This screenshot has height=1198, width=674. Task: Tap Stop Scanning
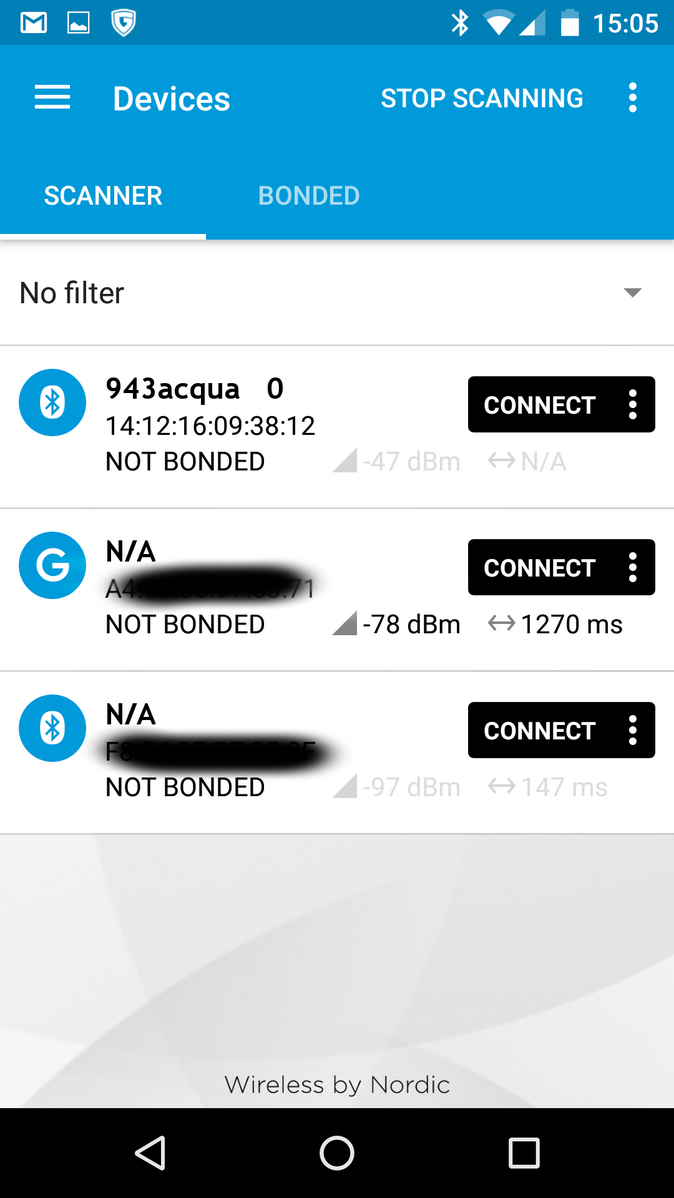[x=481, y=98]
